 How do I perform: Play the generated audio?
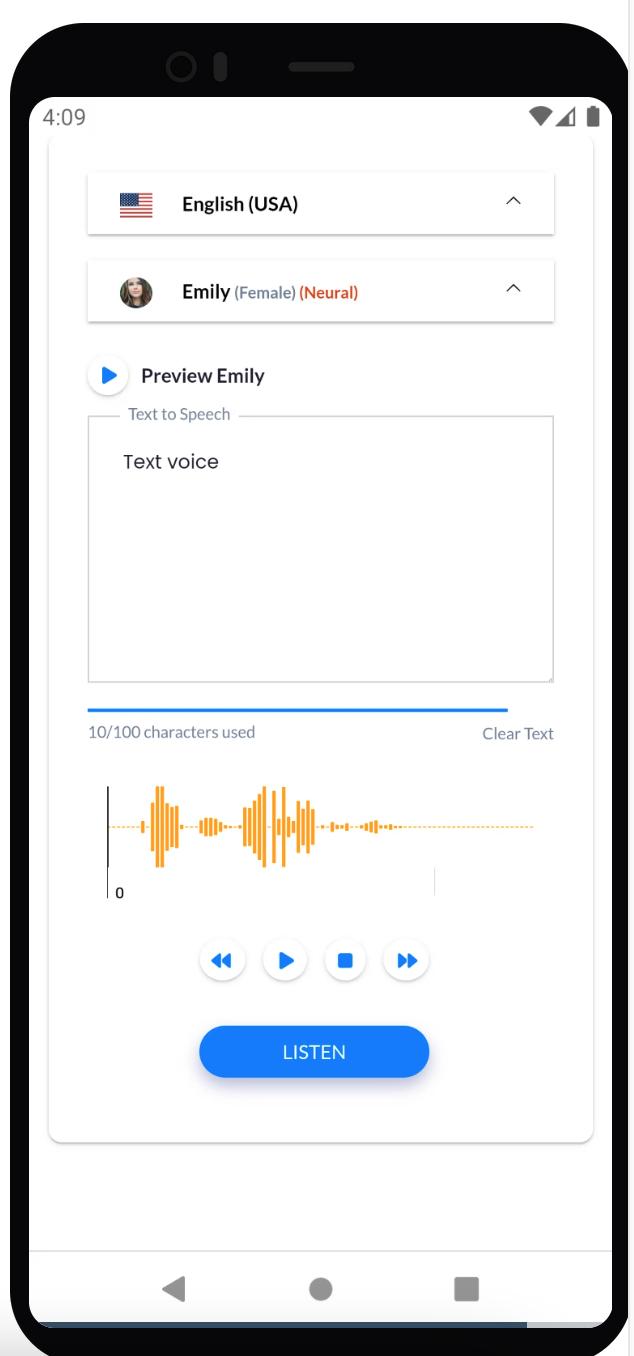pos(285,961)
